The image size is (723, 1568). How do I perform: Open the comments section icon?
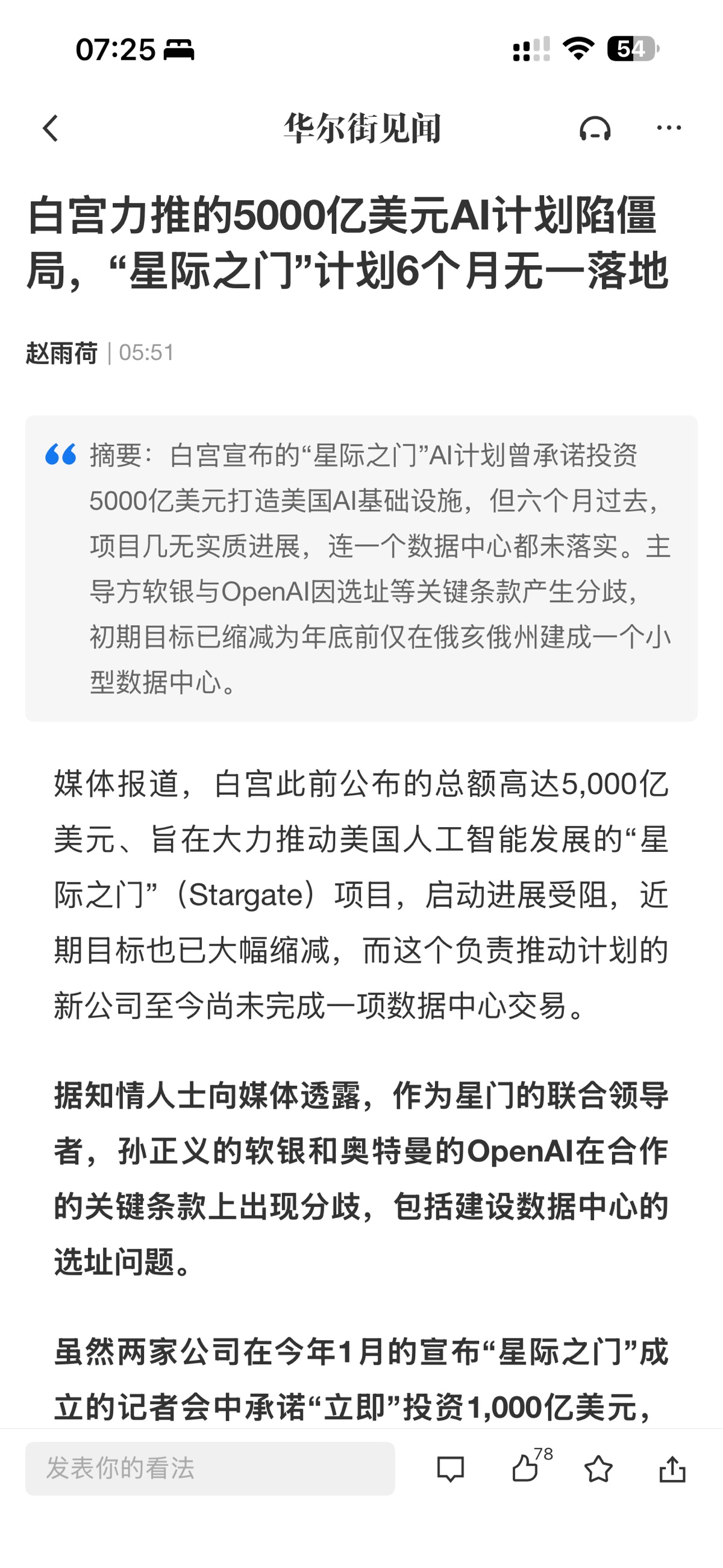click(450, 1469)
